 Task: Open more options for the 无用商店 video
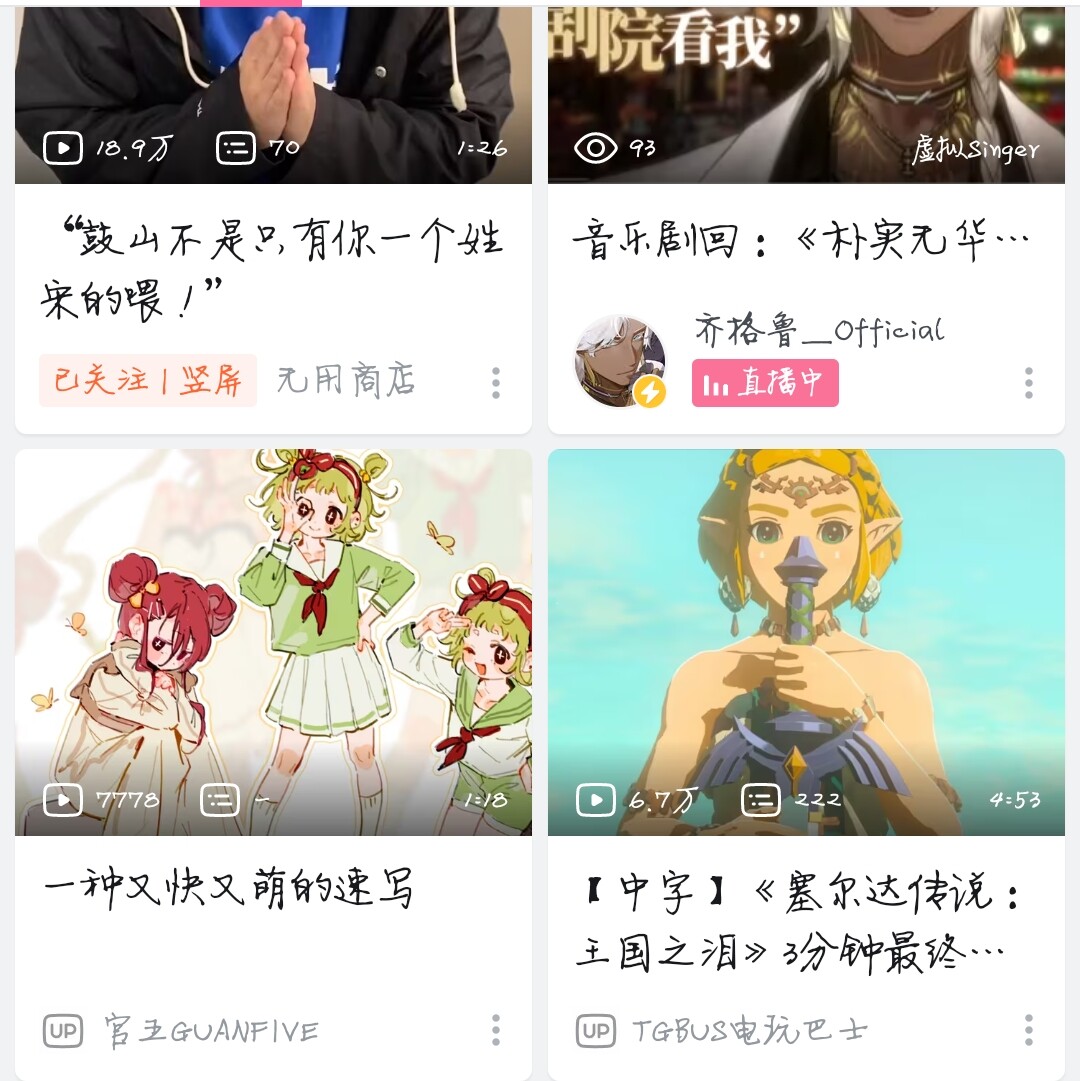(x=496, y=382)
